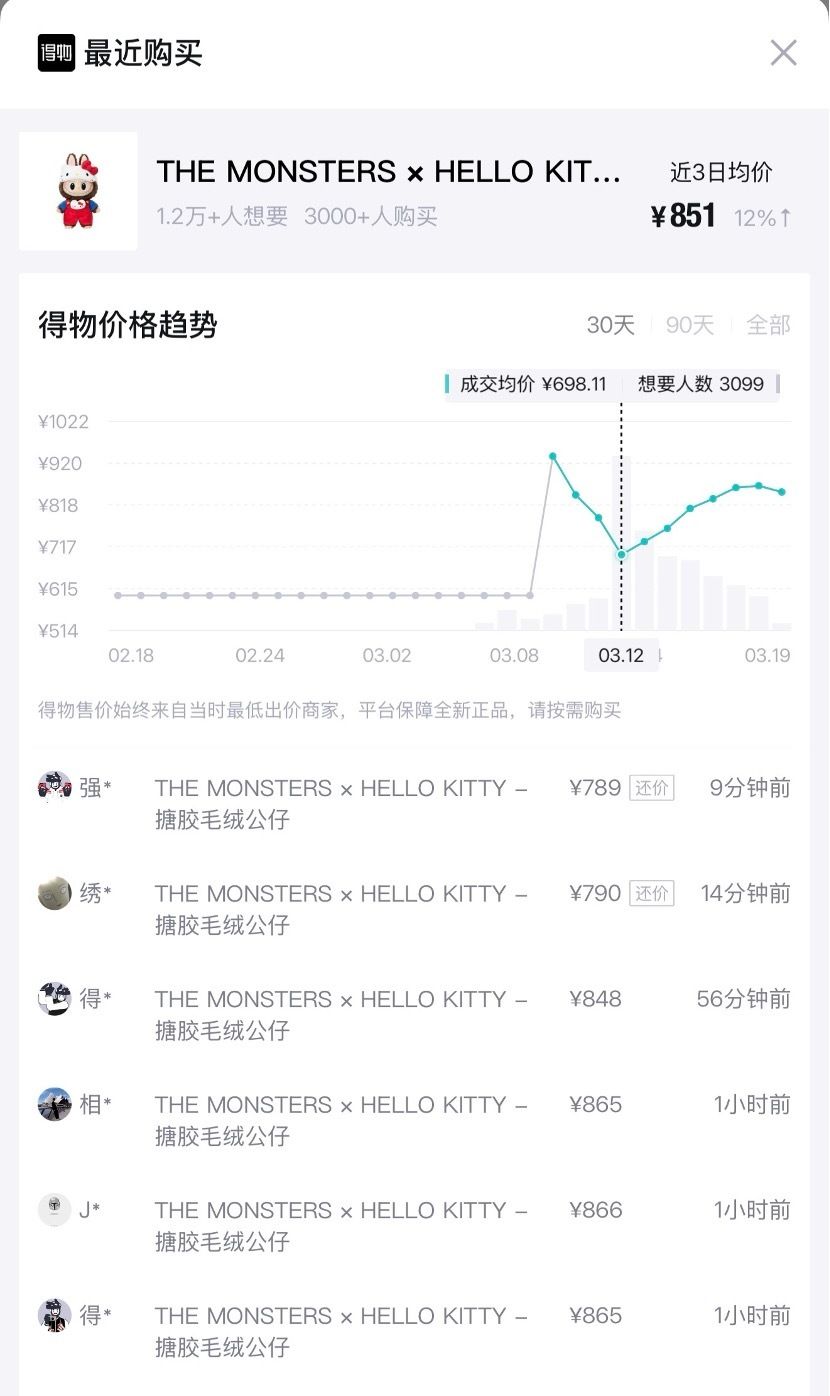Switch price trend to 90天
Viewport: 830px width, 1396px height.
690,325
